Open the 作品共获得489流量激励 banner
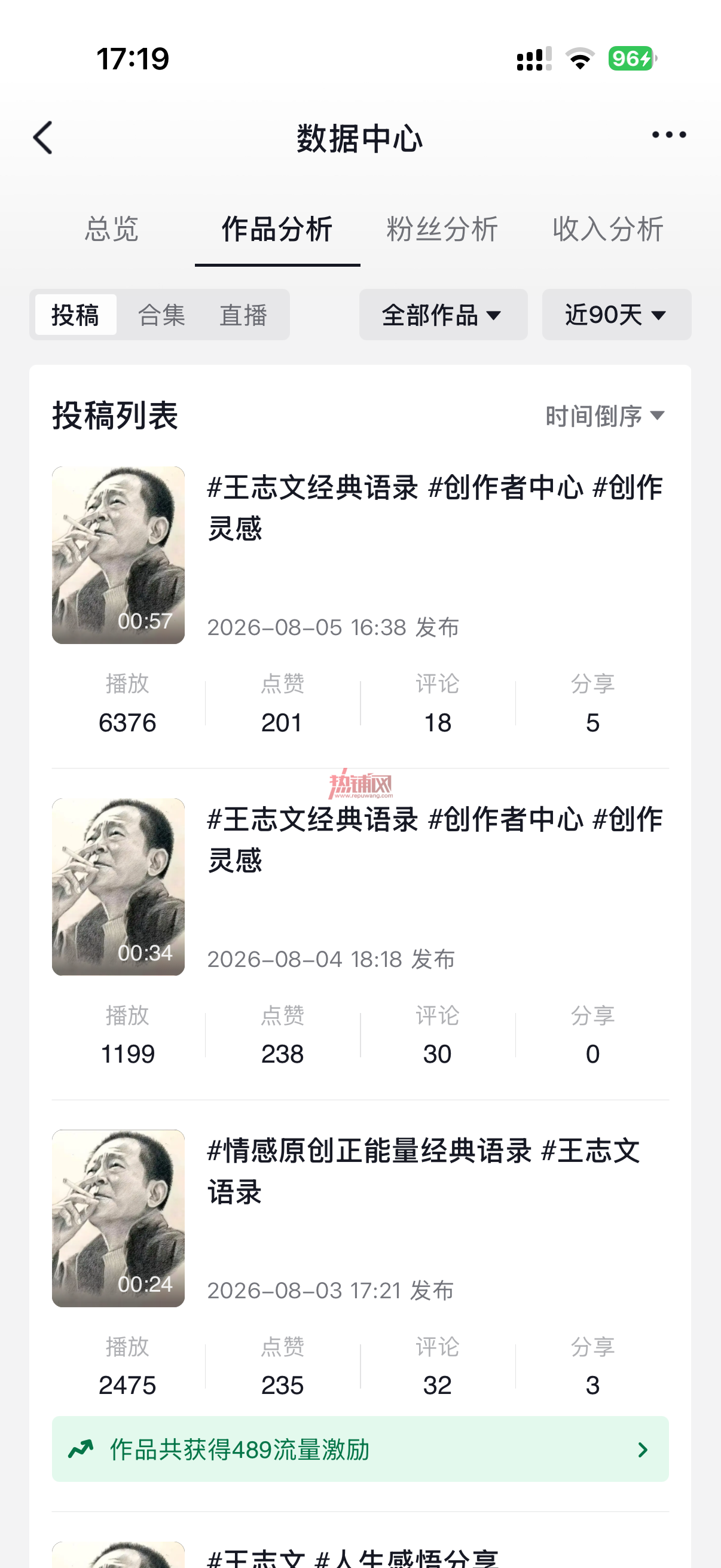The height and width of the screenshot is (1568, 721). (360, 1450)
